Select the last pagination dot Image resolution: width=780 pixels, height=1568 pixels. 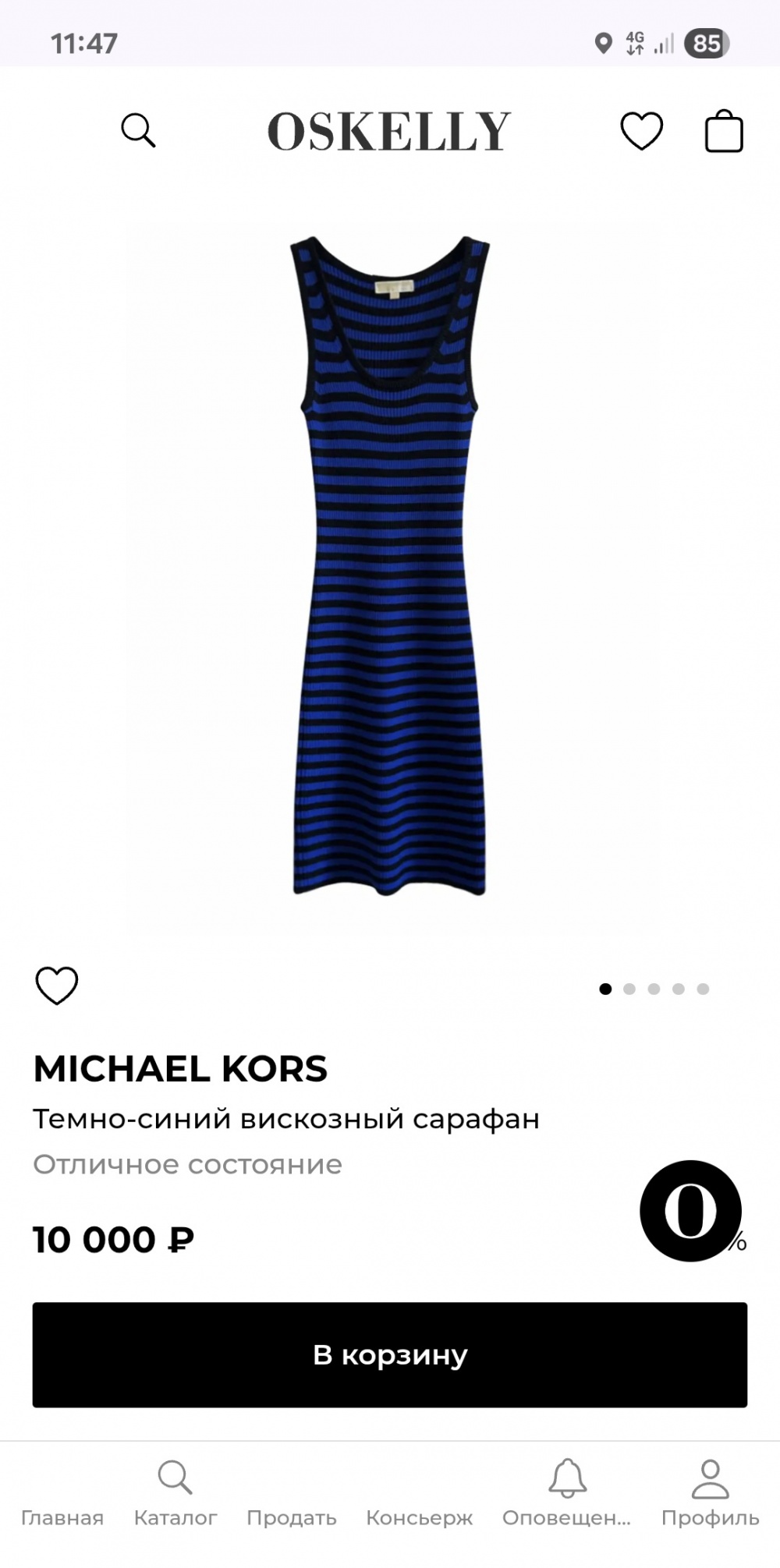pos(704,987)
